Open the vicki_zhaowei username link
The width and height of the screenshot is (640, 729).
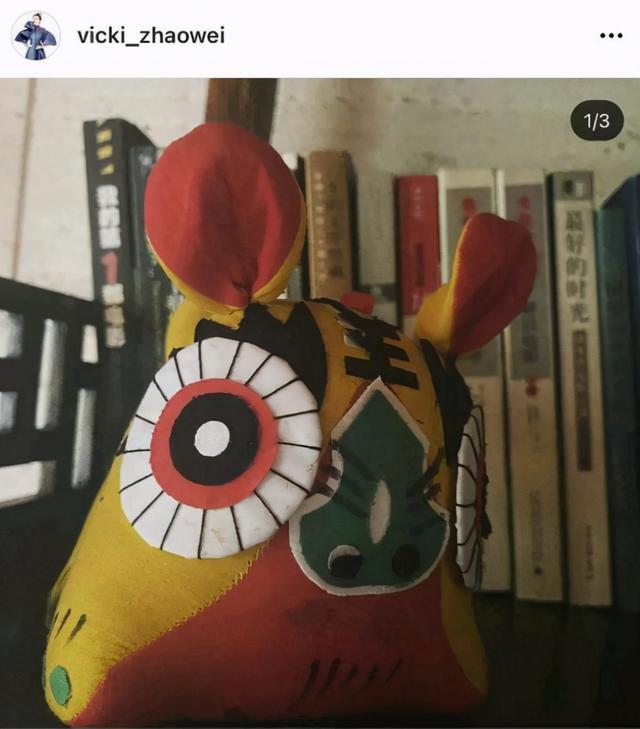coord(151,36)
